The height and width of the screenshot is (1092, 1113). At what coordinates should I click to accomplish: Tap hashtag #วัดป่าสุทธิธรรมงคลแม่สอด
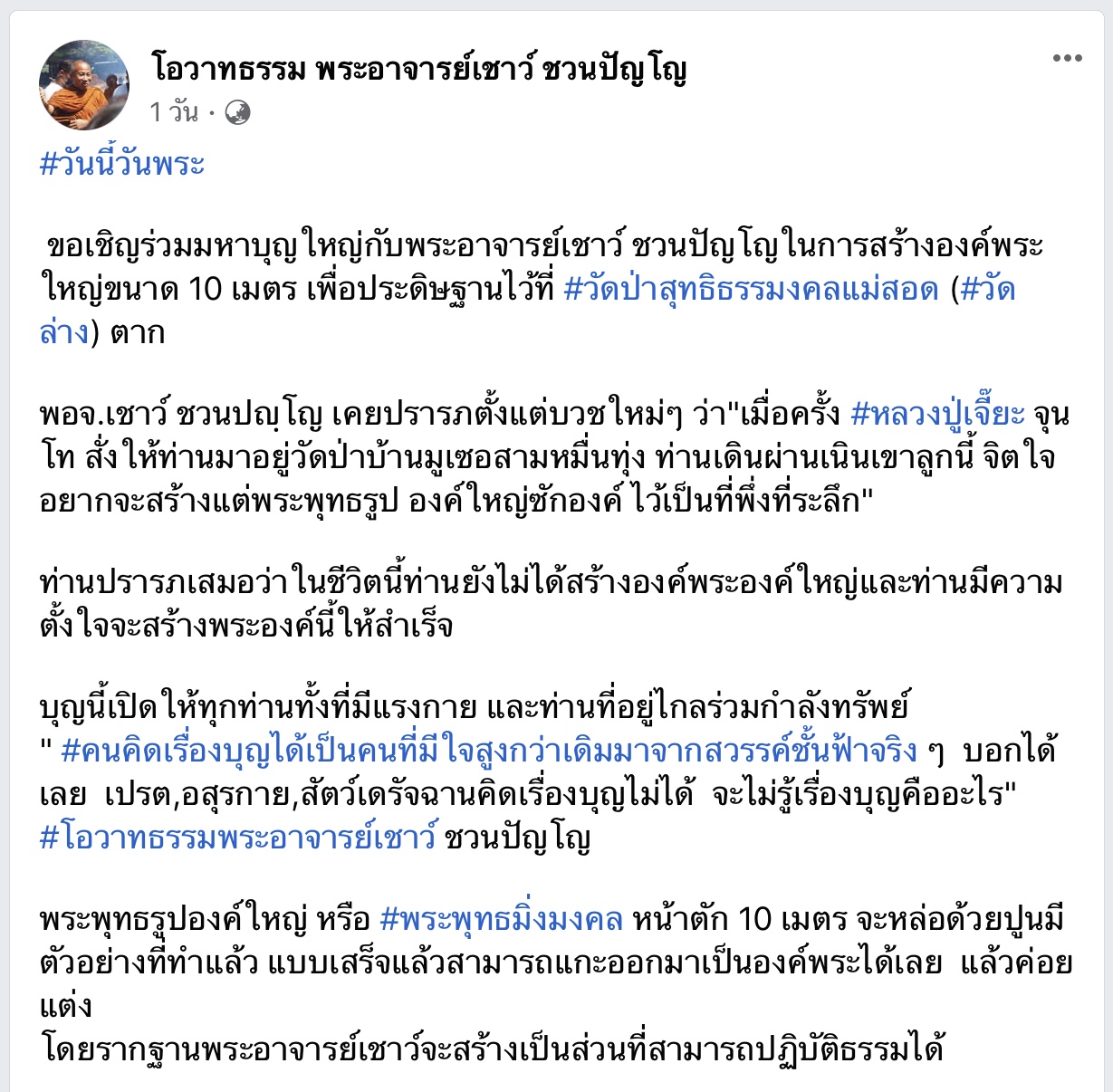click(x=751, y=290)
